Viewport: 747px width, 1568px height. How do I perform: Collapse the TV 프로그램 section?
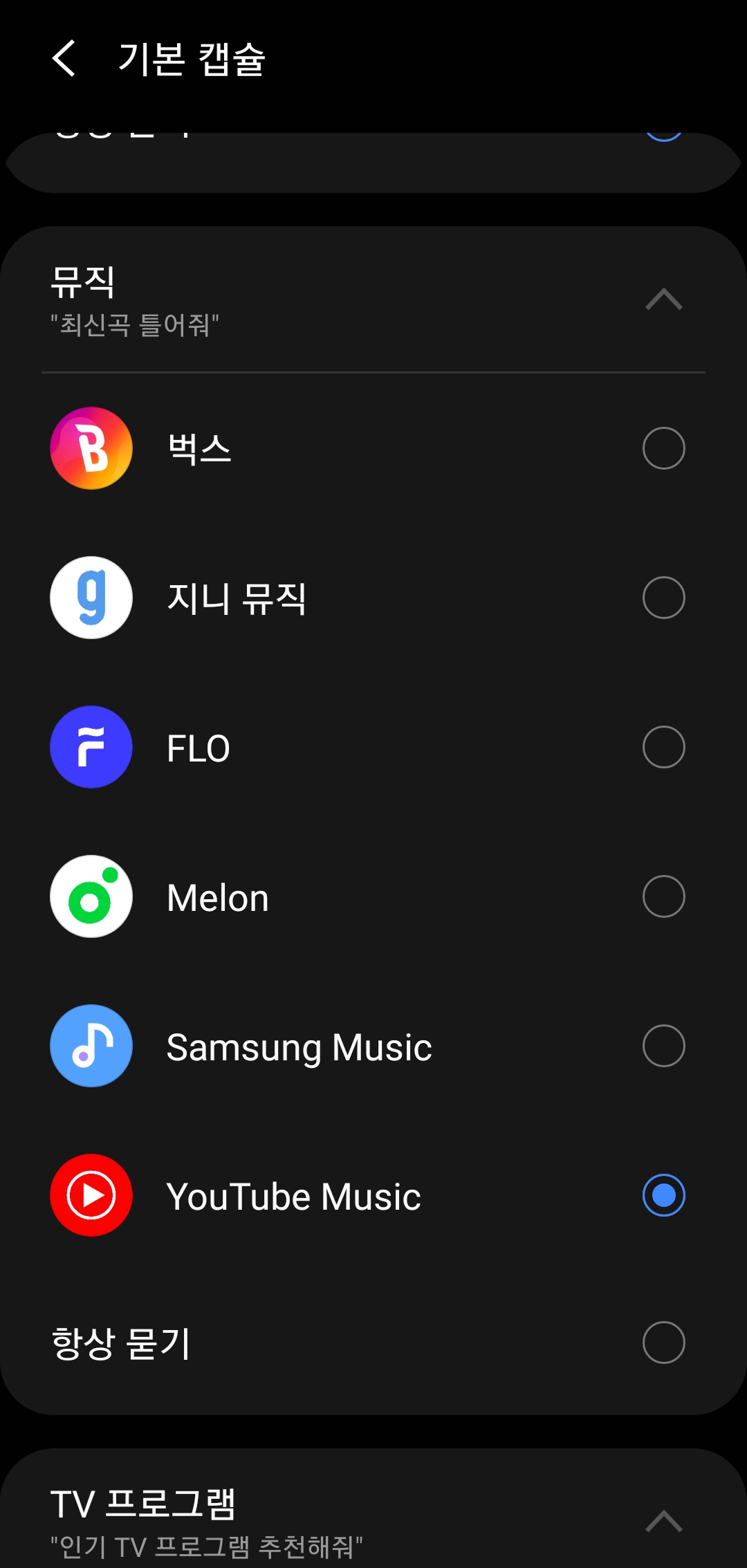point(663,1521)
